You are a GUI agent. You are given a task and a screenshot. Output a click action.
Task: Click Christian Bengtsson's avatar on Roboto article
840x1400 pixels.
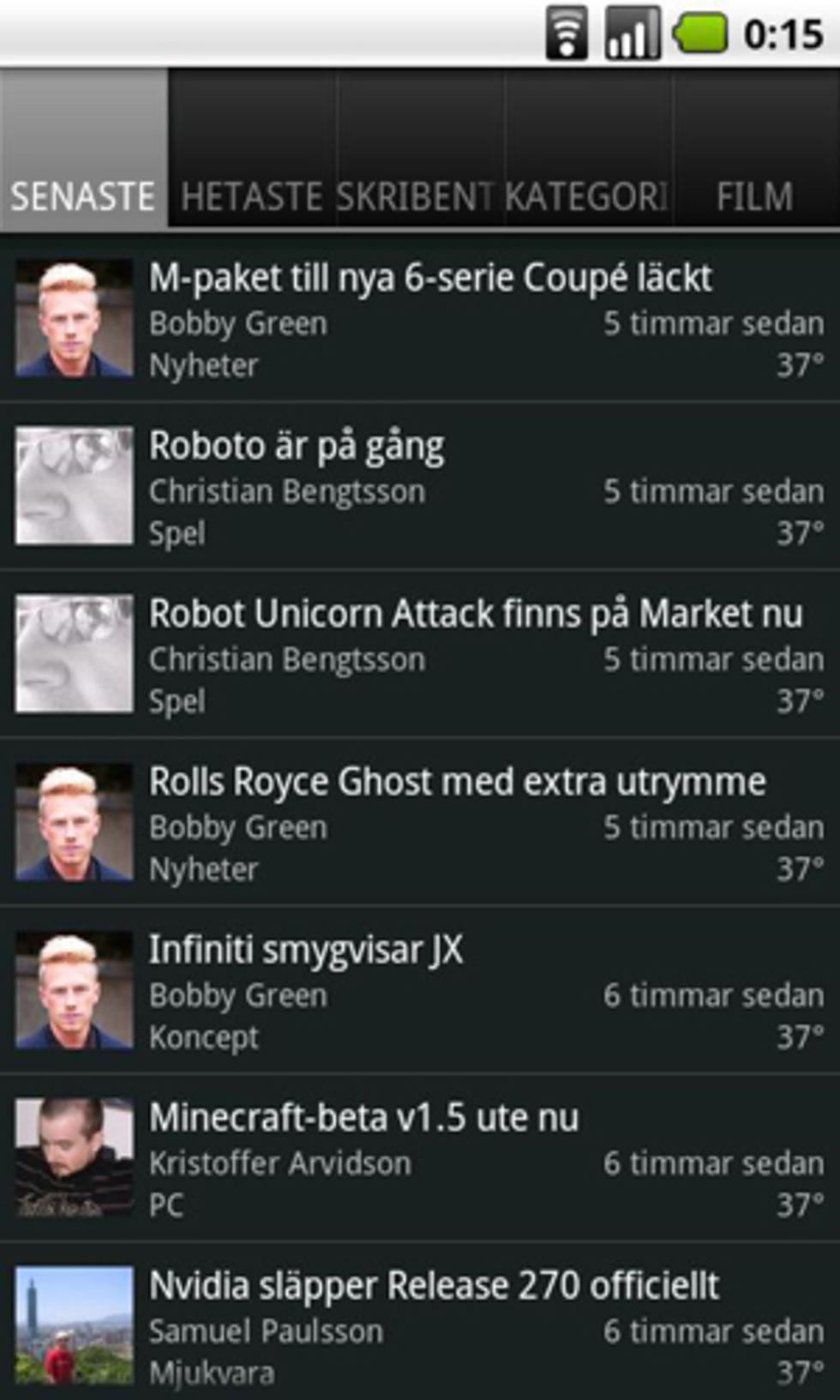[x=73, y=484]
